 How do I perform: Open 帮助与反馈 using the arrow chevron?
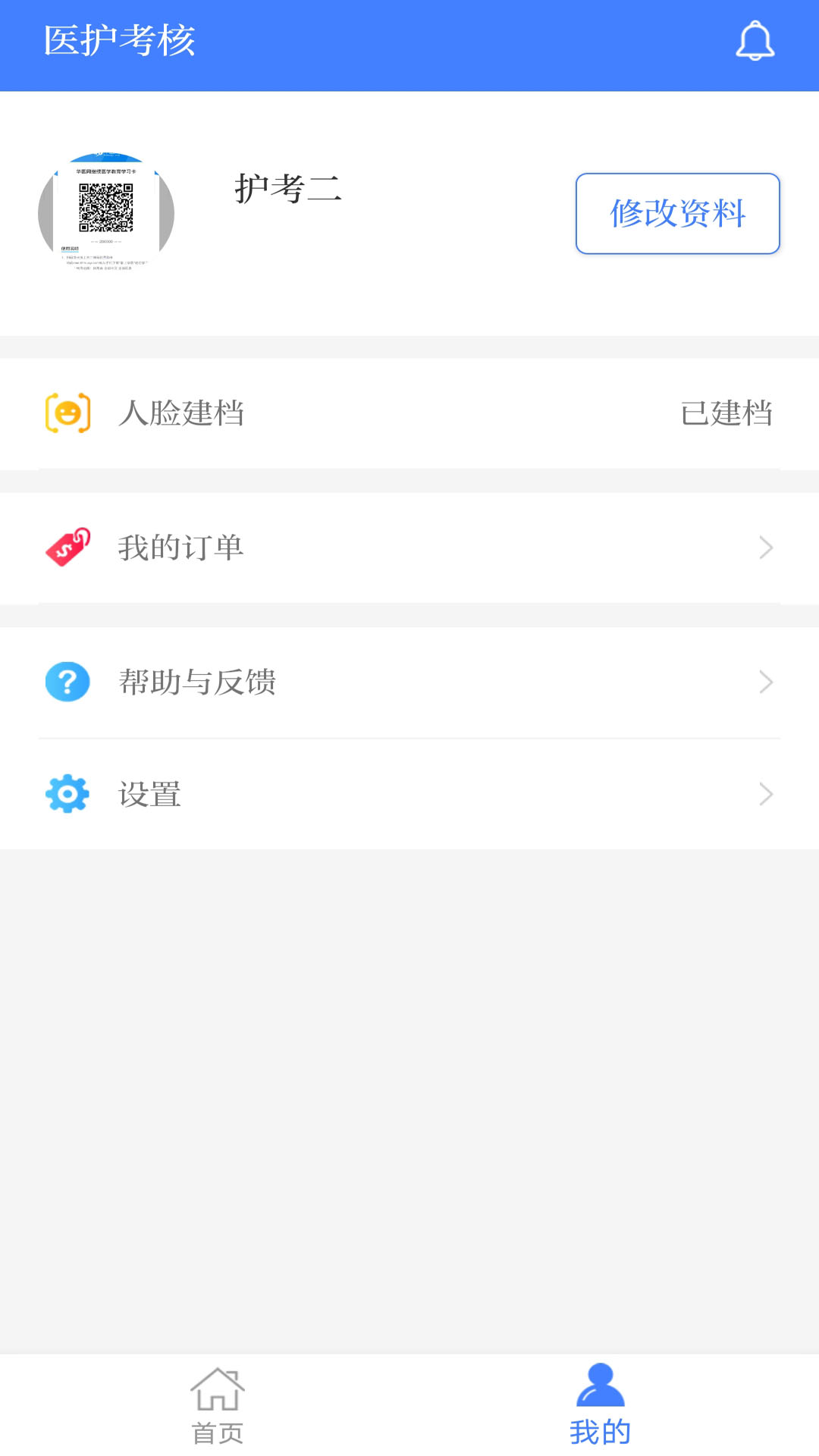[765, 682]
